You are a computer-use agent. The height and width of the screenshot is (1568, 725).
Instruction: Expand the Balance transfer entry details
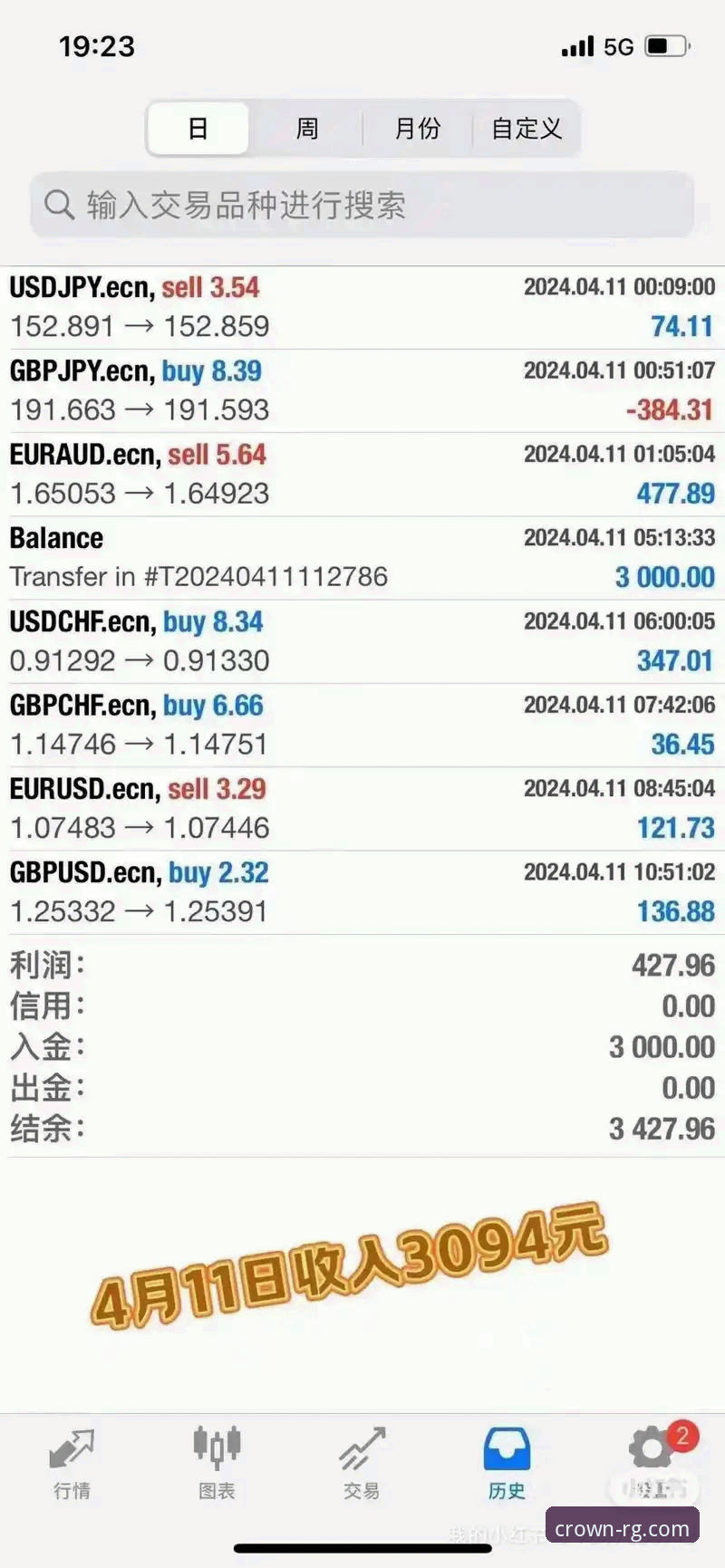tap(362, 556)
